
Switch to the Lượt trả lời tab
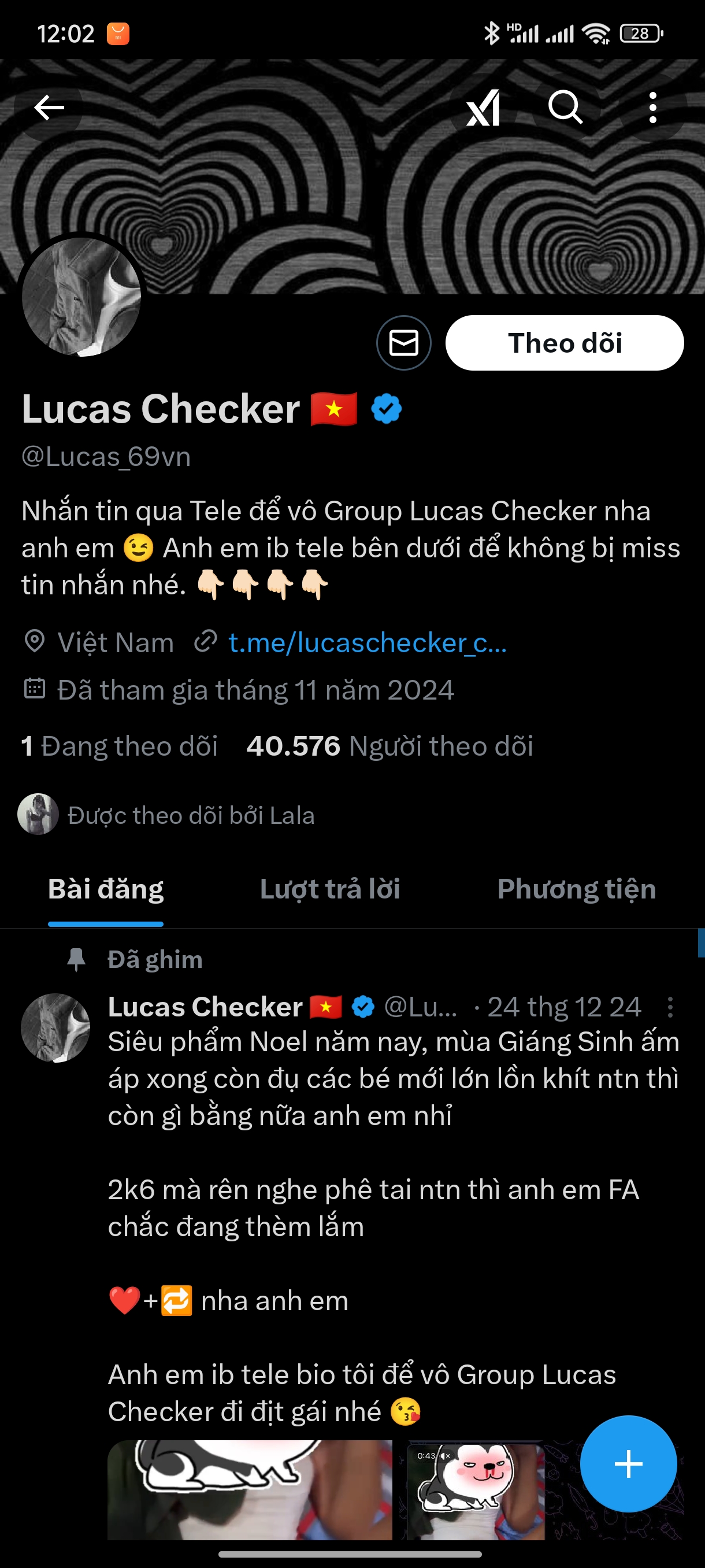[x=330, y=889]
